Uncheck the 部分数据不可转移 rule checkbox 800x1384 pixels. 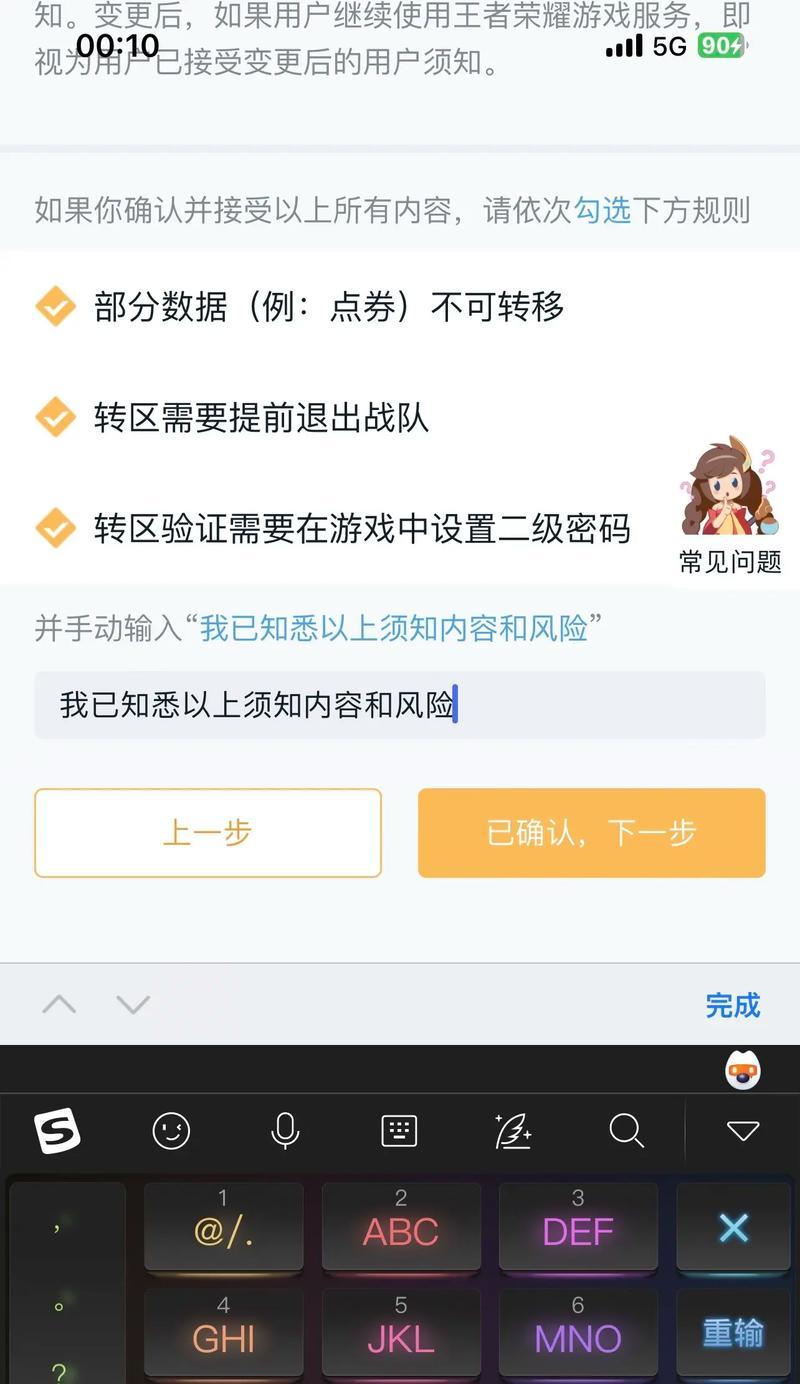pyautogui.click(x=55, y=307)
